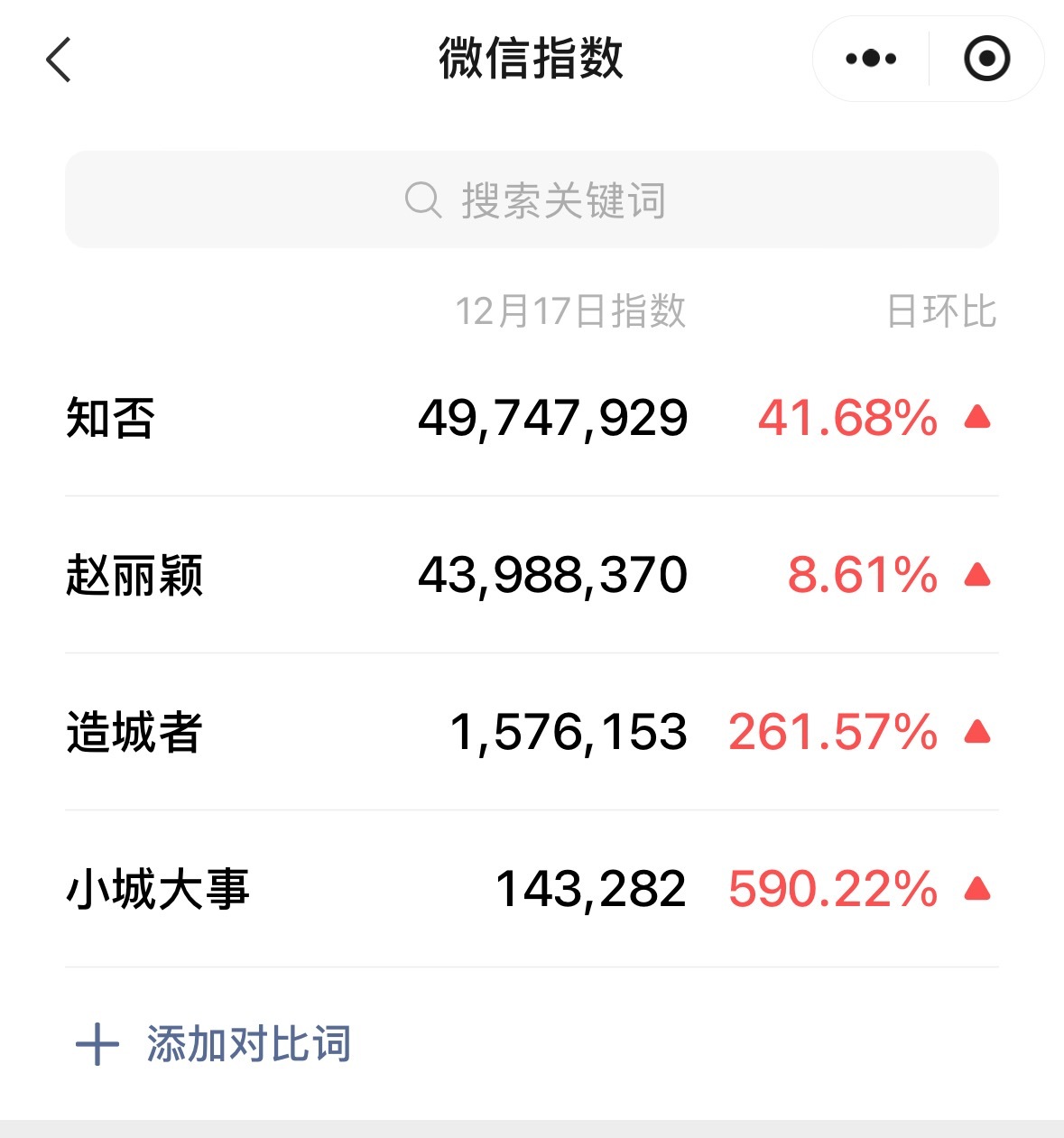Tap the red up triangle next to 590.22%
1064x1138 pixels.
[x=978, y=889]
